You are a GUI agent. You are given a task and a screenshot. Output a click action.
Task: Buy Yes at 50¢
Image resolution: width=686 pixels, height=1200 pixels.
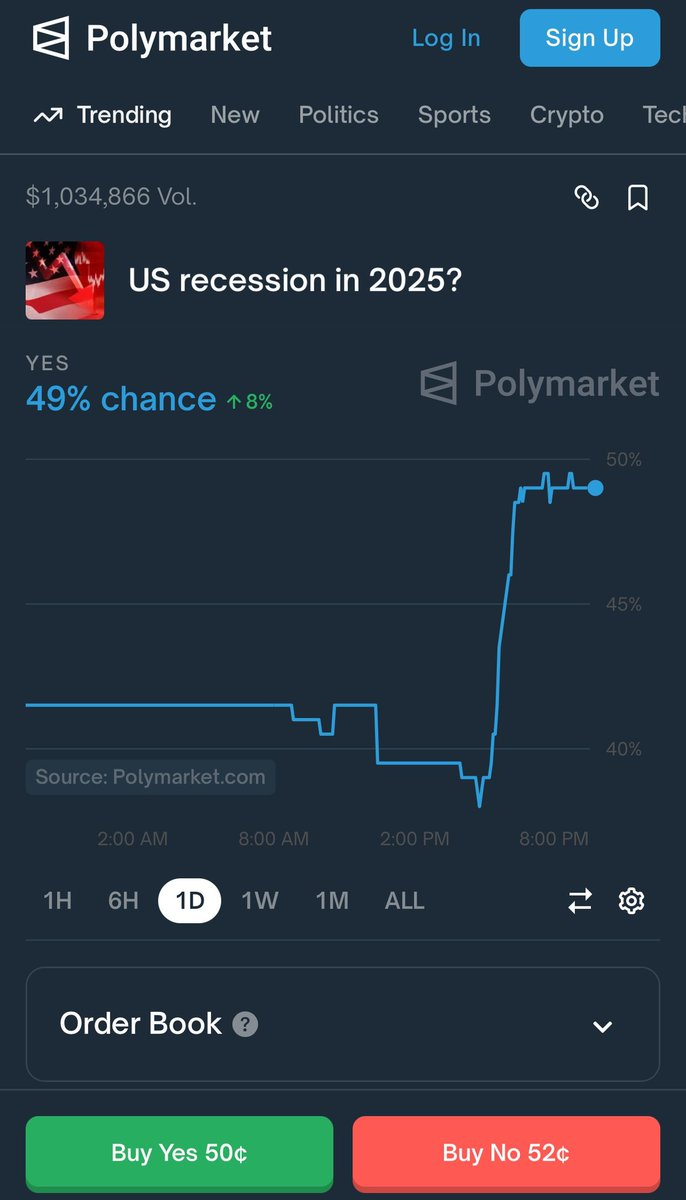[x=179, y=1153]
